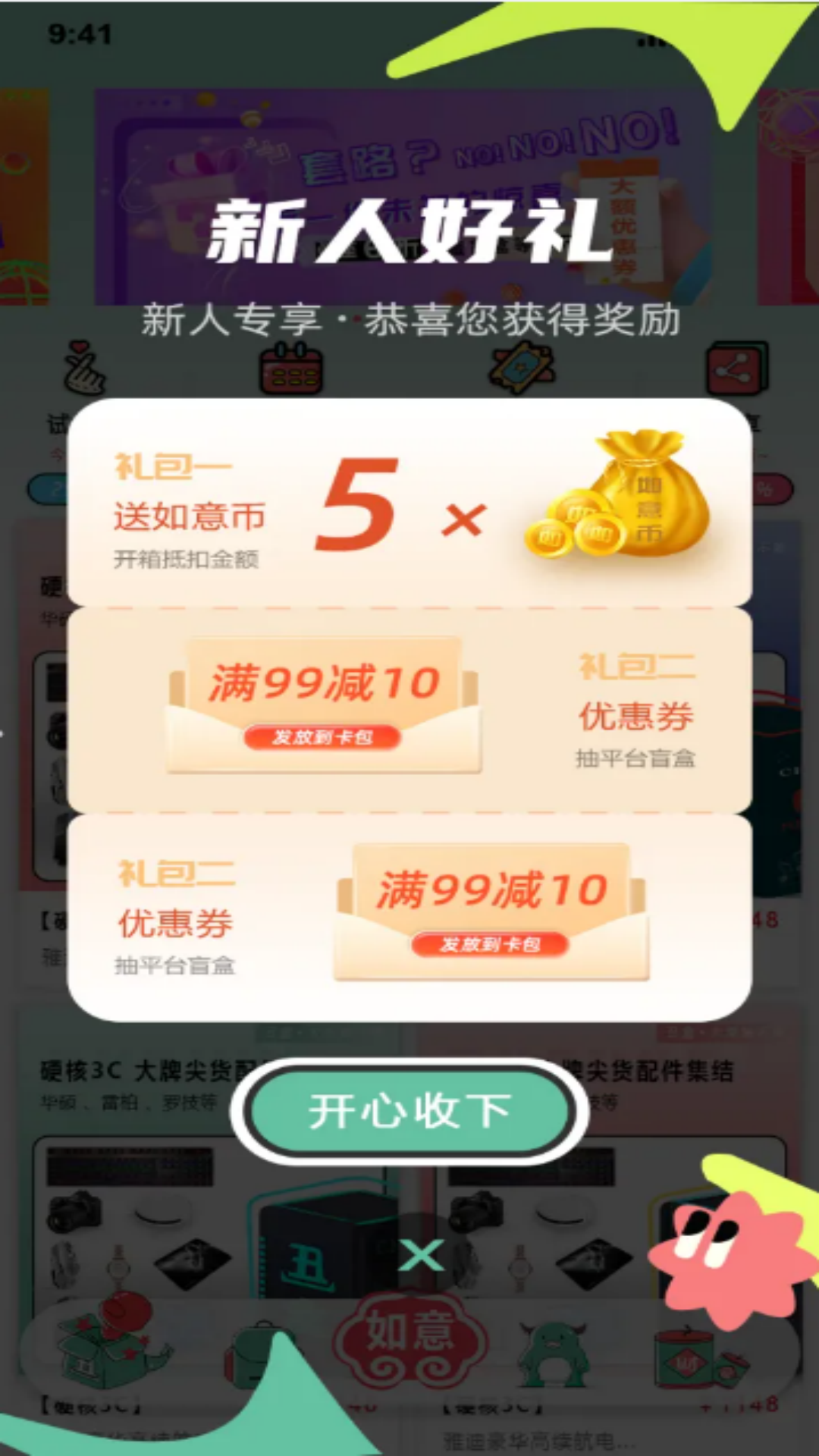This screenshot has height=1456, width=819.
Task: Dismiss the 新人好礼 popup with the X
Action: [422, 1256]
